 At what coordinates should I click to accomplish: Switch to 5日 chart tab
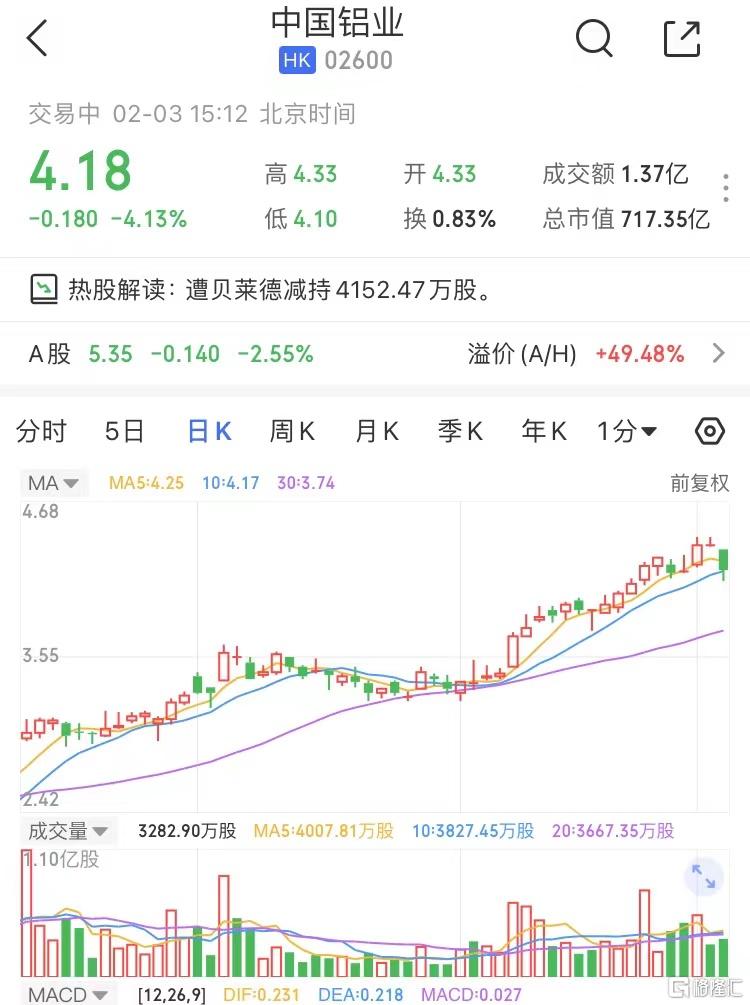pyautogui.click(x=125, y=431)
